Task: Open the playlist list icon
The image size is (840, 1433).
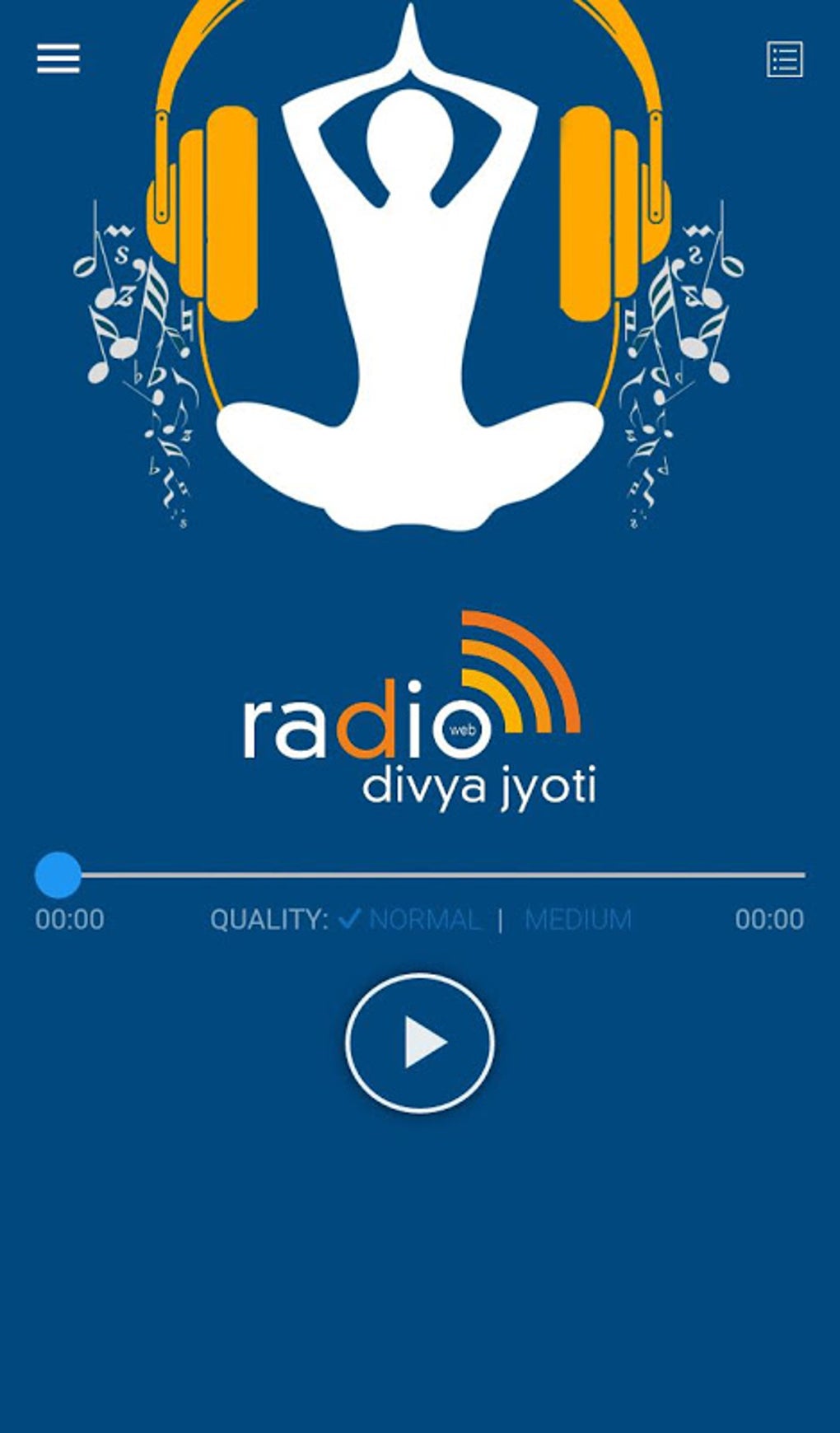Action: coord(784,59)
